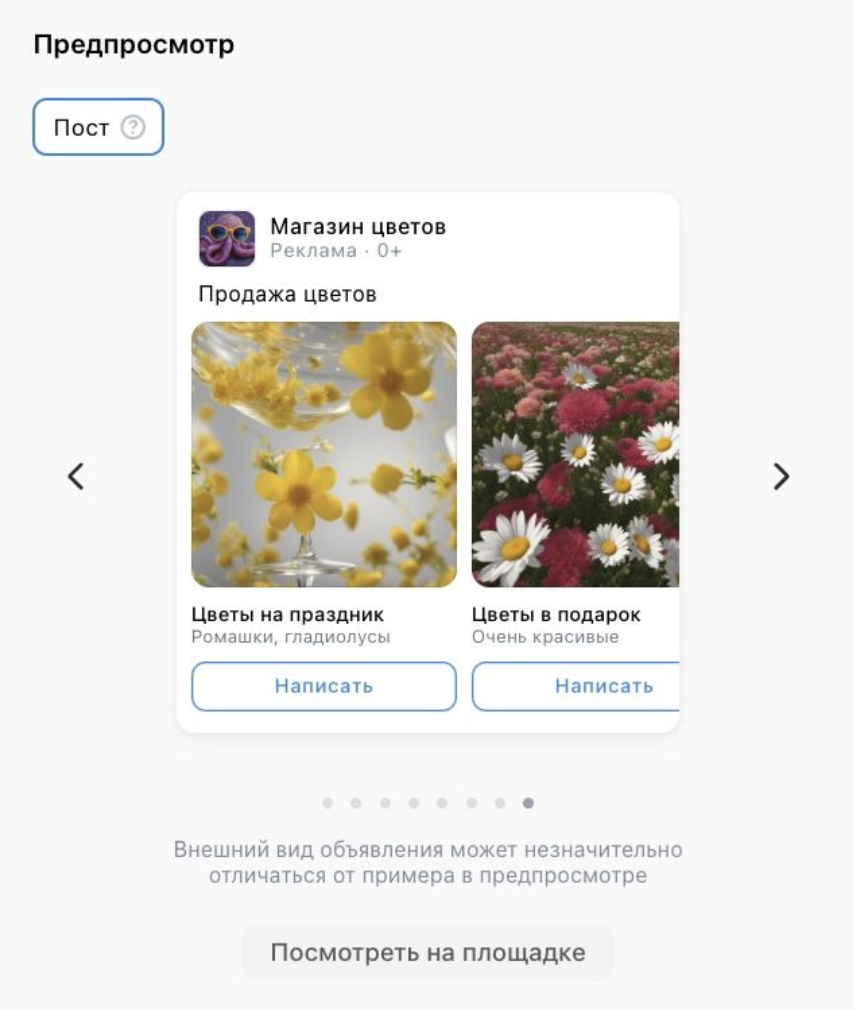Go to the next preview with right arrow
The image size is (854, 1010).
(x=781, y=477)
